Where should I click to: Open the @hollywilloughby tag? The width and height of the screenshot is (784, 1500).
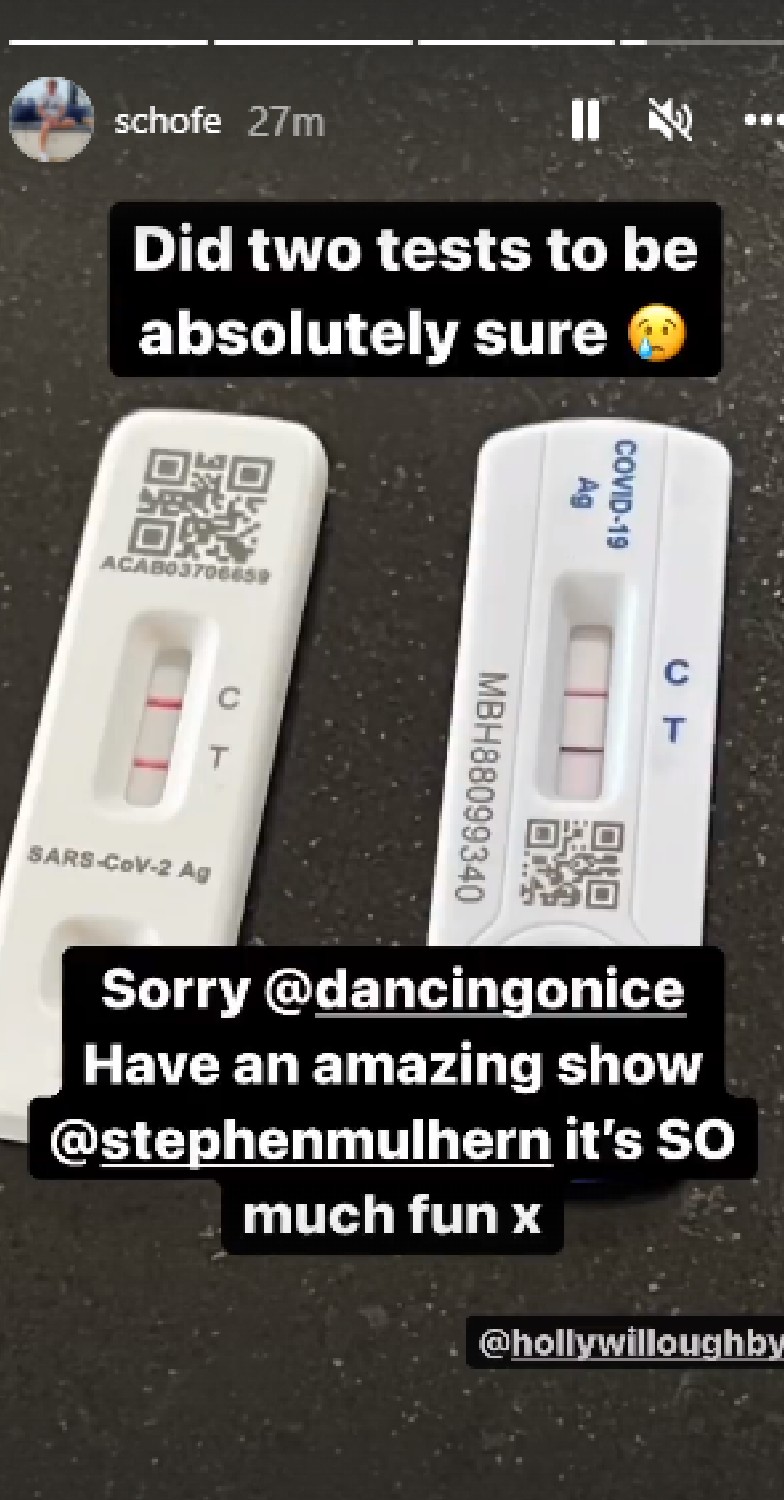click(x=630, y=1343)
